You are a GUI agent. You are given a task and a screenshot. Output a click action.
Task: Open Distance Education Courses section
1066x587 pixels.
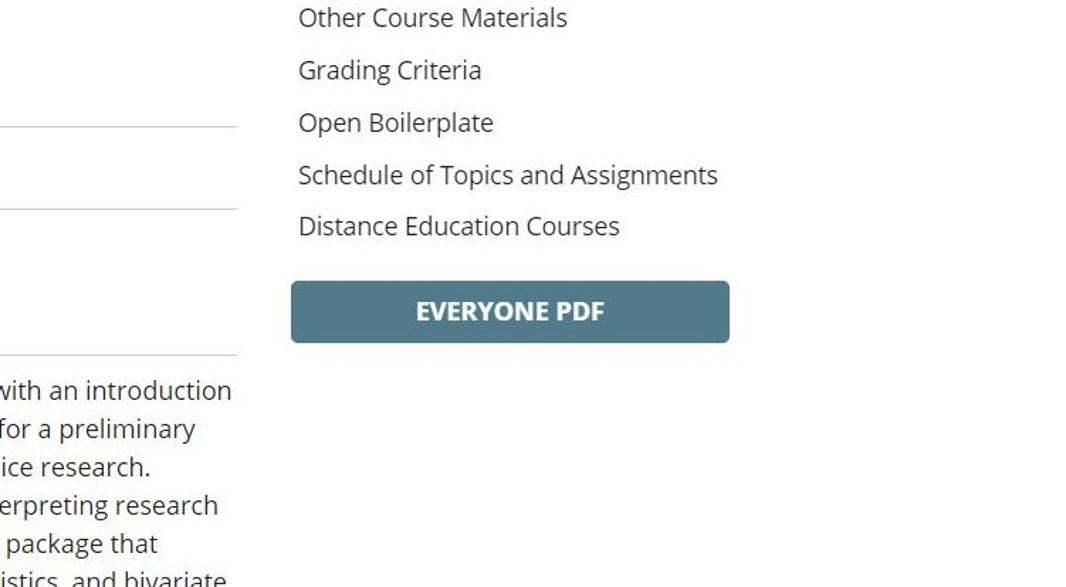click(458, 227)
